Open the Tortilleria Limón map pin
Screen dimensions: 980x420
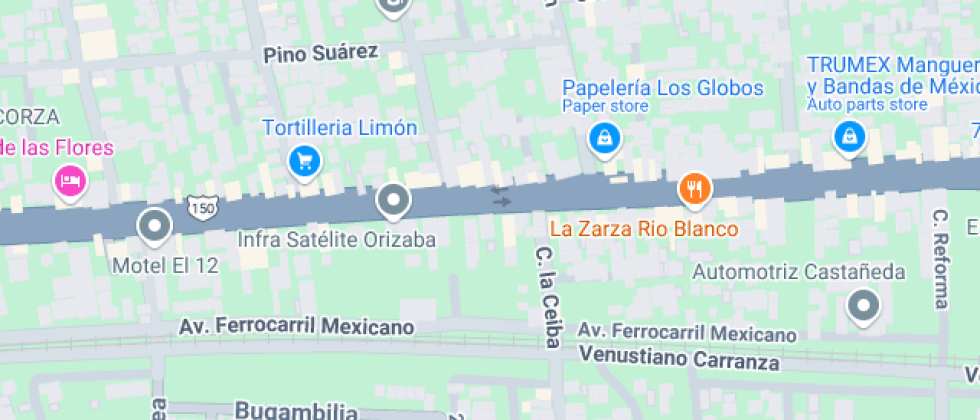point(304,160)
